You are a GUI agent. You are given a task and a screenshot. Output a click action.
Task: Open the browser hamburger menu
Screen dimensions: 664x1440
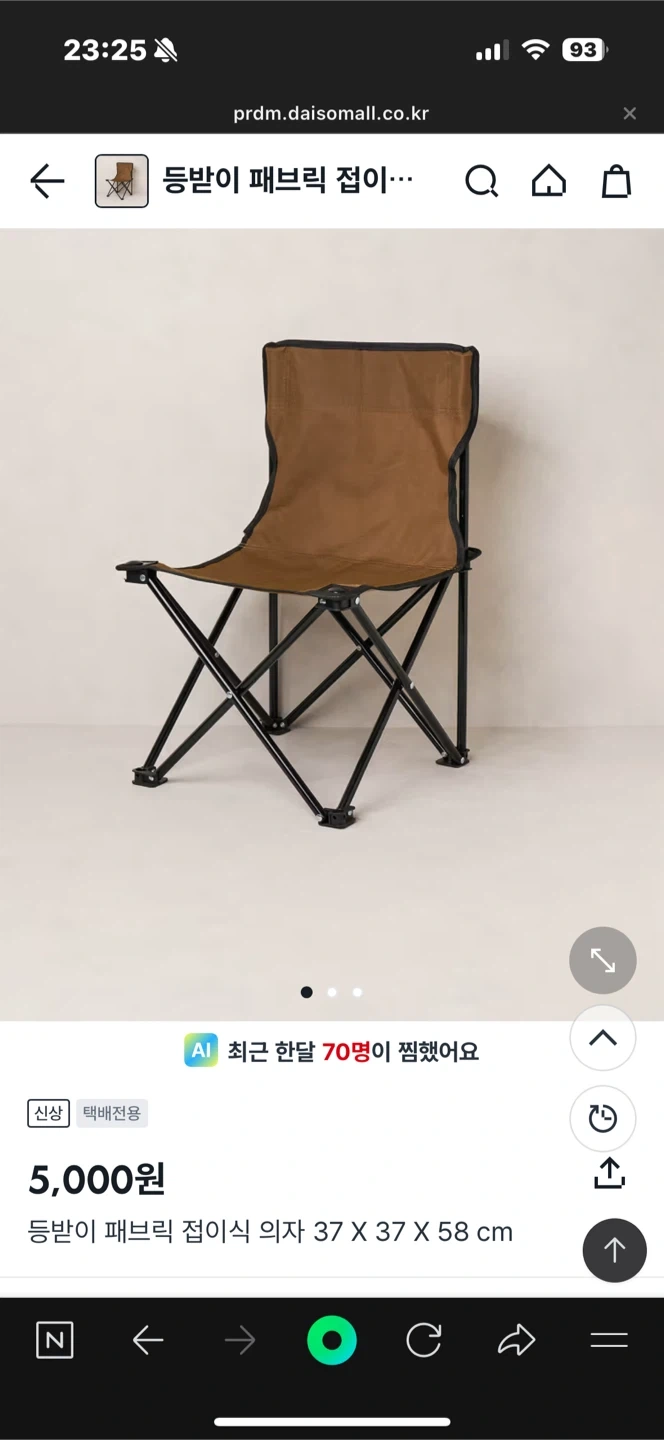tap(608, 1341)
